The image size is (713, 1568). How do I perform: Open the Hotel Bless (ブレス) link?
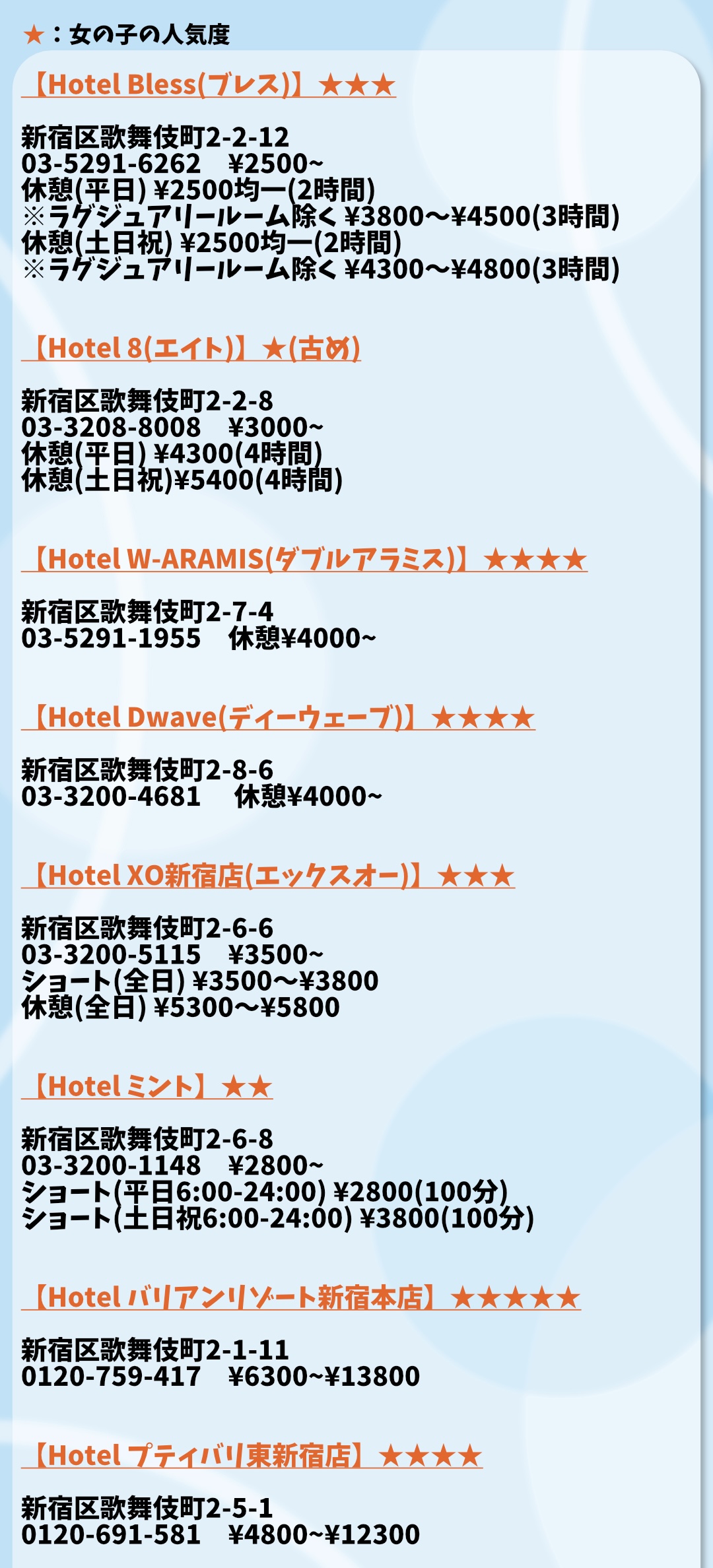point(209,85)
